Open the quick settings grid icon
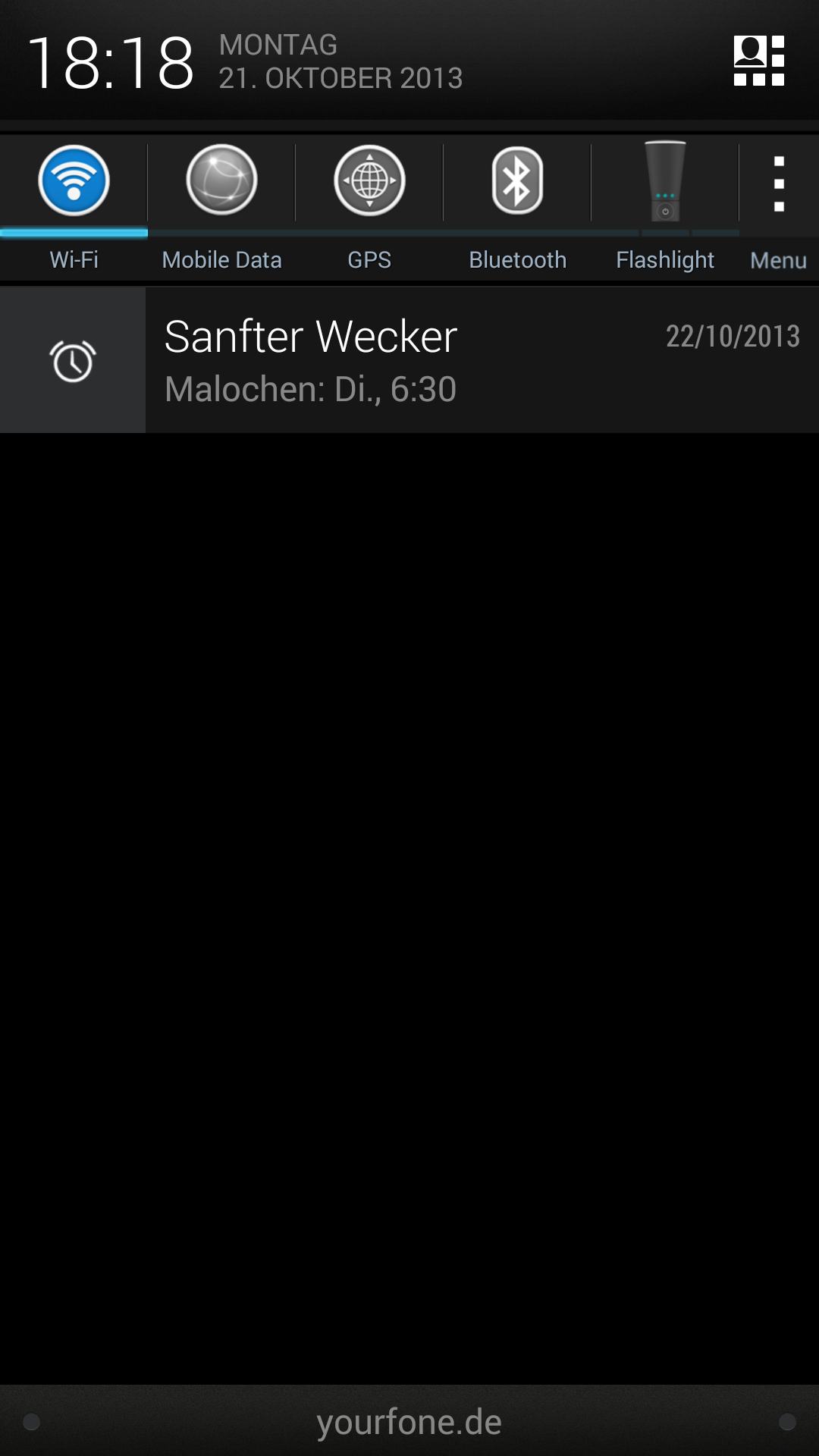This screenshot has width=819, height=1456. coord(759,61)
